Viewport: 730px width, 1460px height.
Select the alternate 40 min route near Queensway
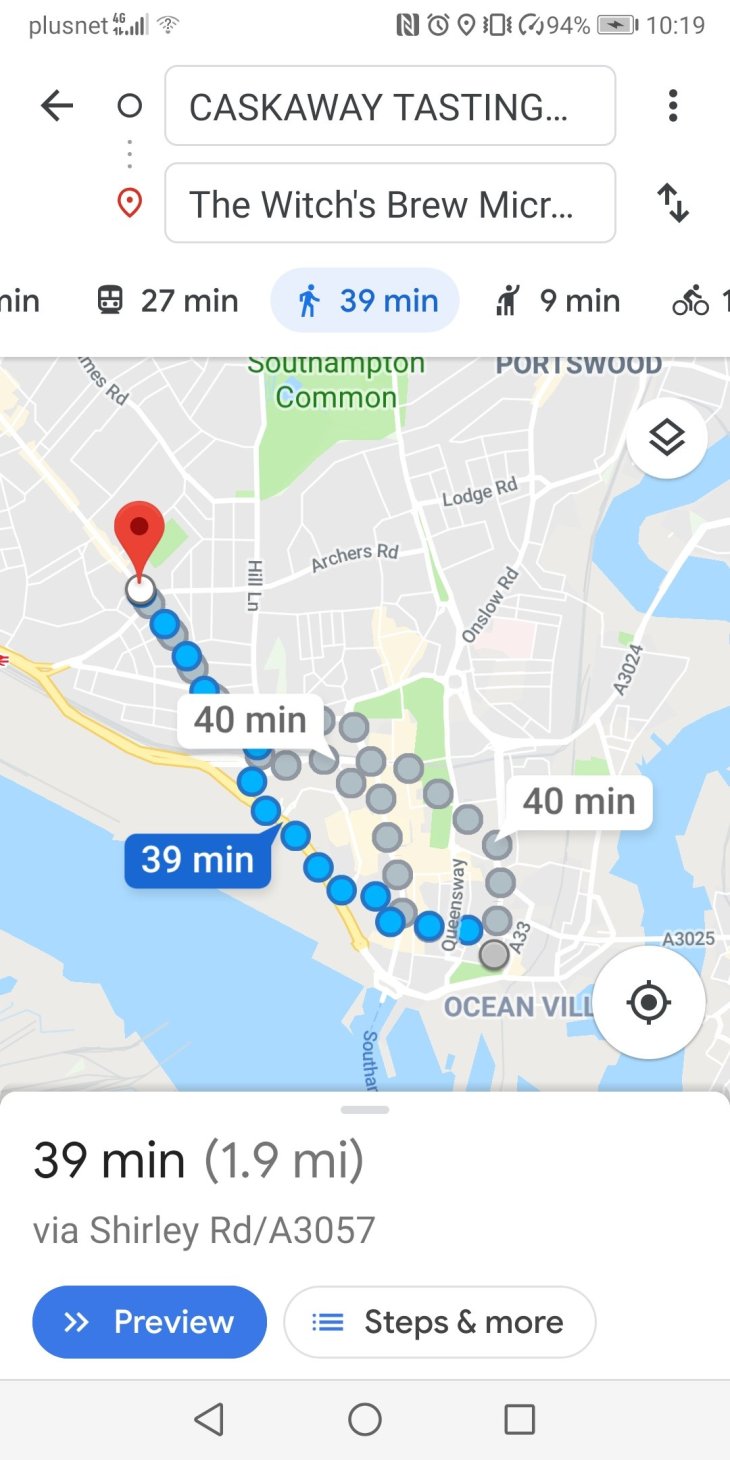(579, 801)
